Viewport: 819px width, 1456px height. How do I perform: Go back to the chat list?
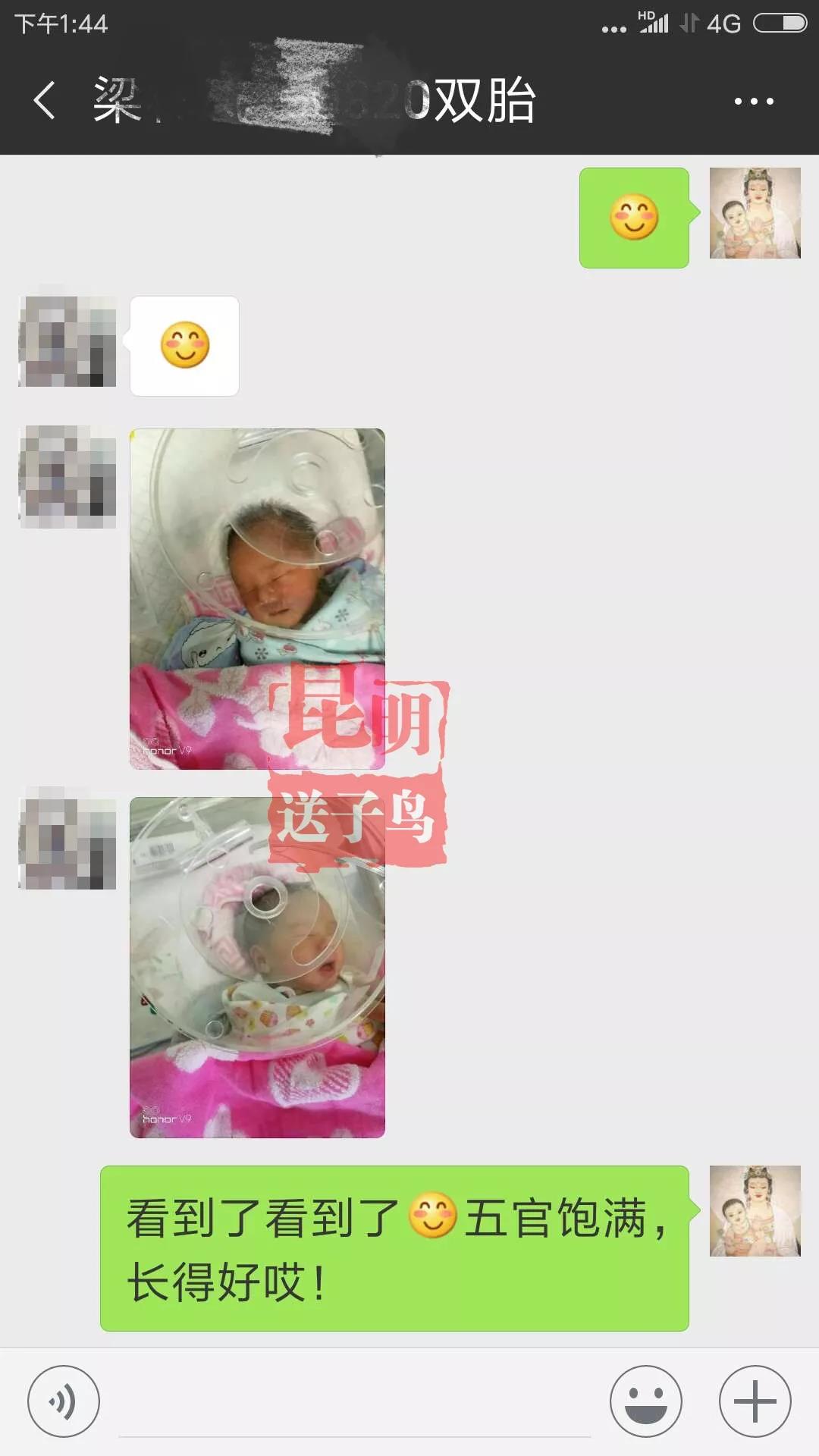pyautogui.click(x=44, y=100)
